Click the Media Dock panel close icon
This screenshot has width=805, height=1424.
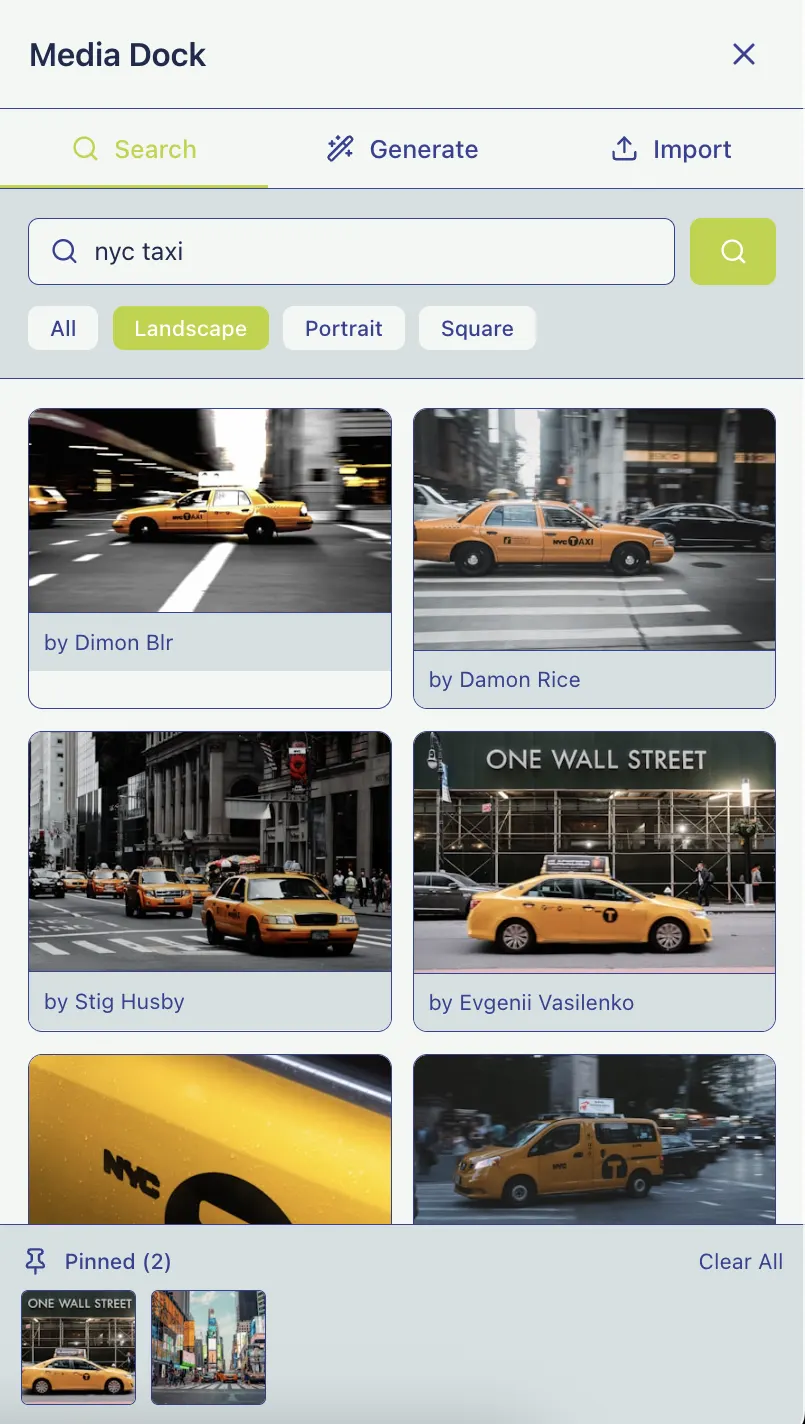(744, 55)
